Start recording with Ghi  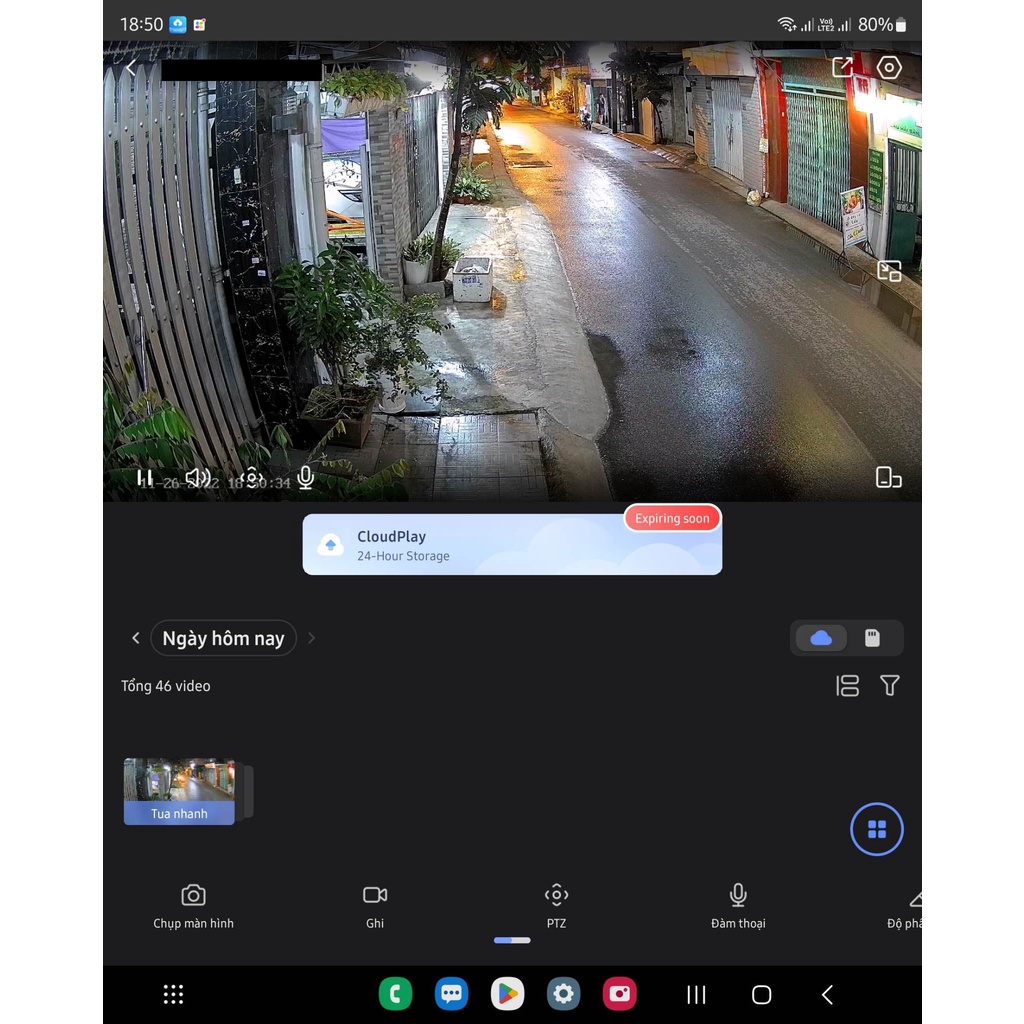[x=375, y=905]
